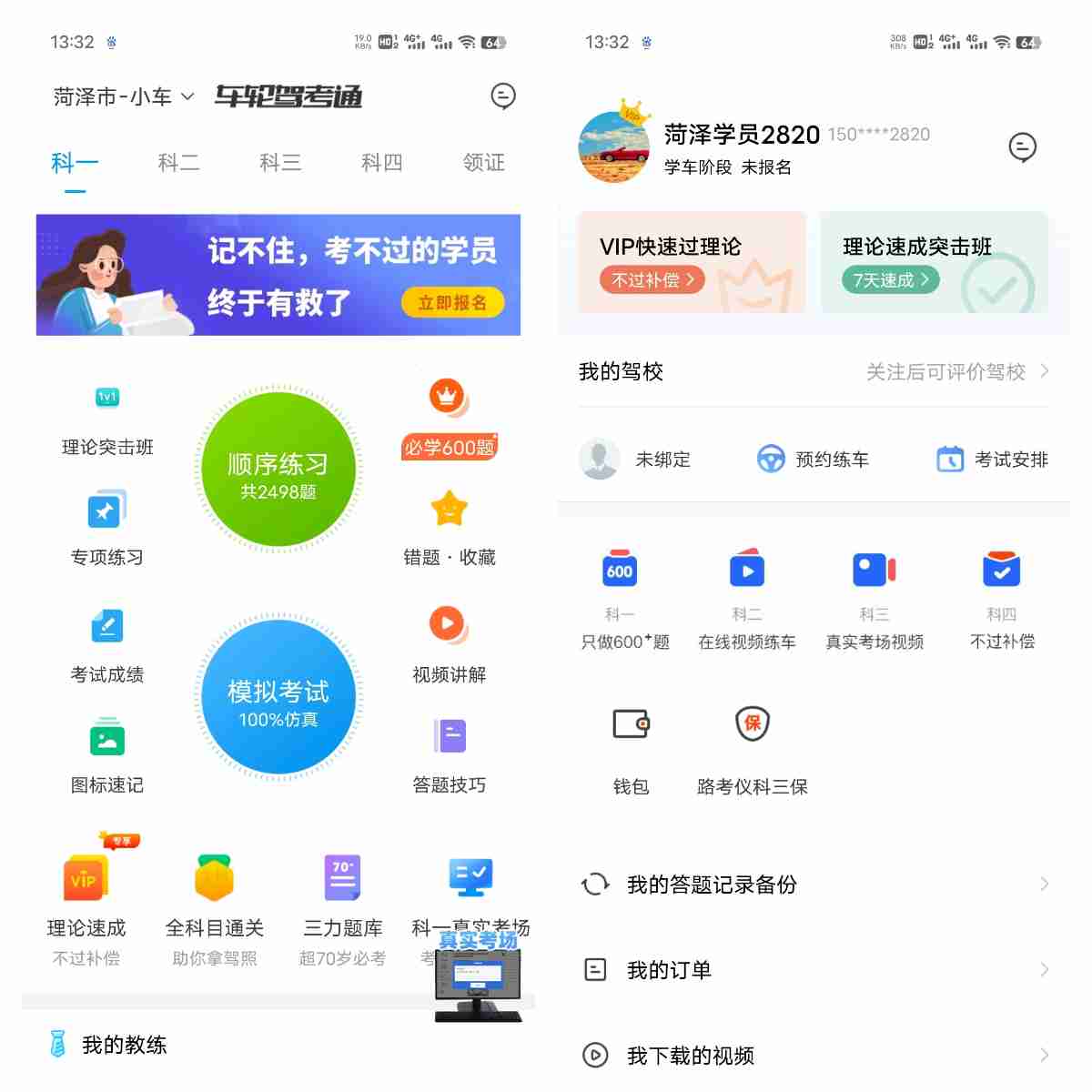
Task: Watch 视频讲解
Action: point(449,646)
